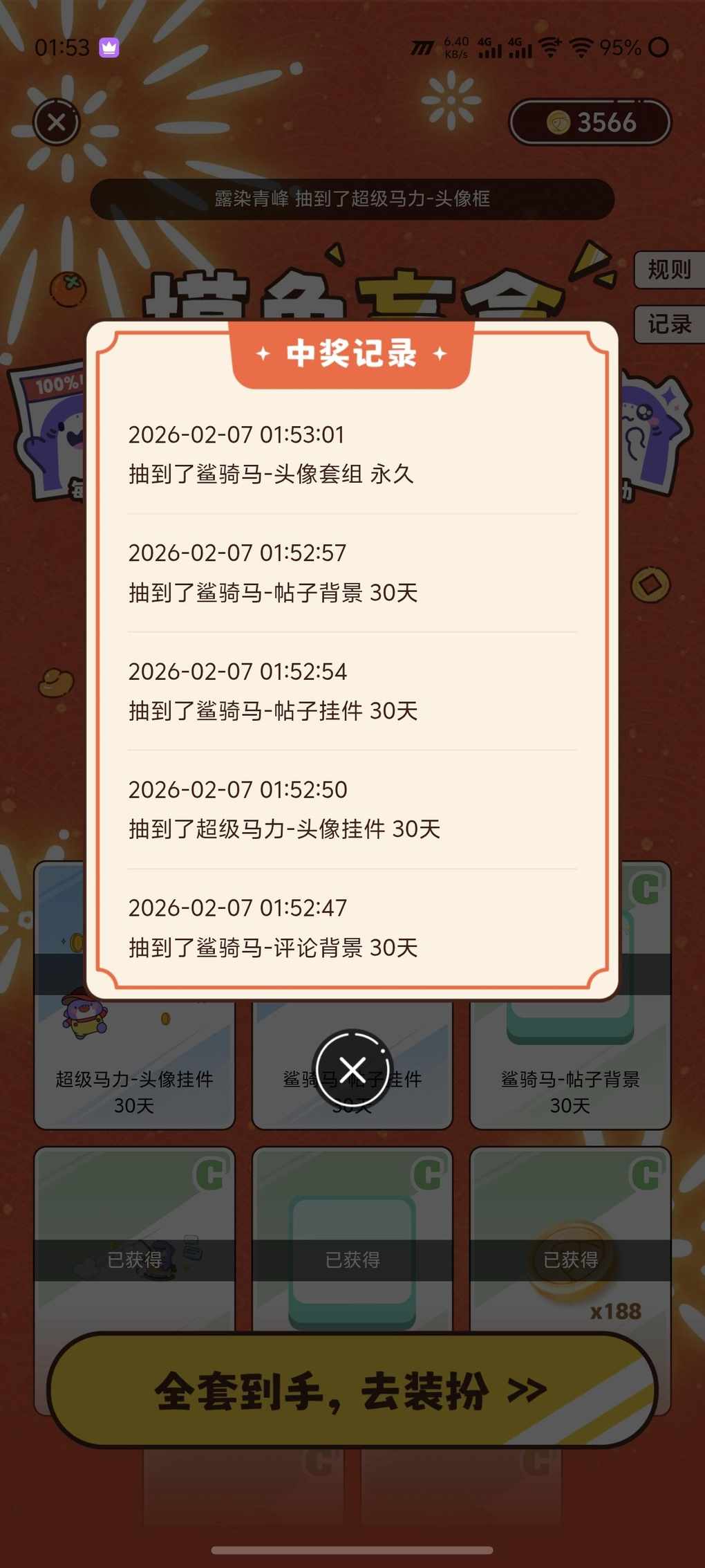Open the 记录 records button

668,324
